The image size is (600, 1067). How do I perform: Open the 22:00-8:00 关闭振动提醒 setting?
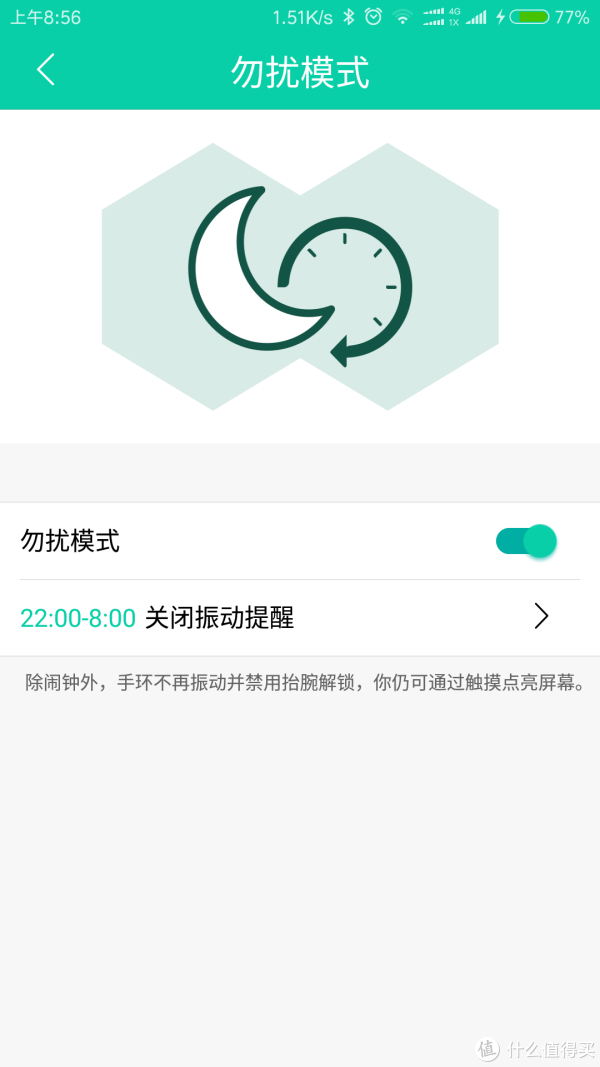[300, 617]
